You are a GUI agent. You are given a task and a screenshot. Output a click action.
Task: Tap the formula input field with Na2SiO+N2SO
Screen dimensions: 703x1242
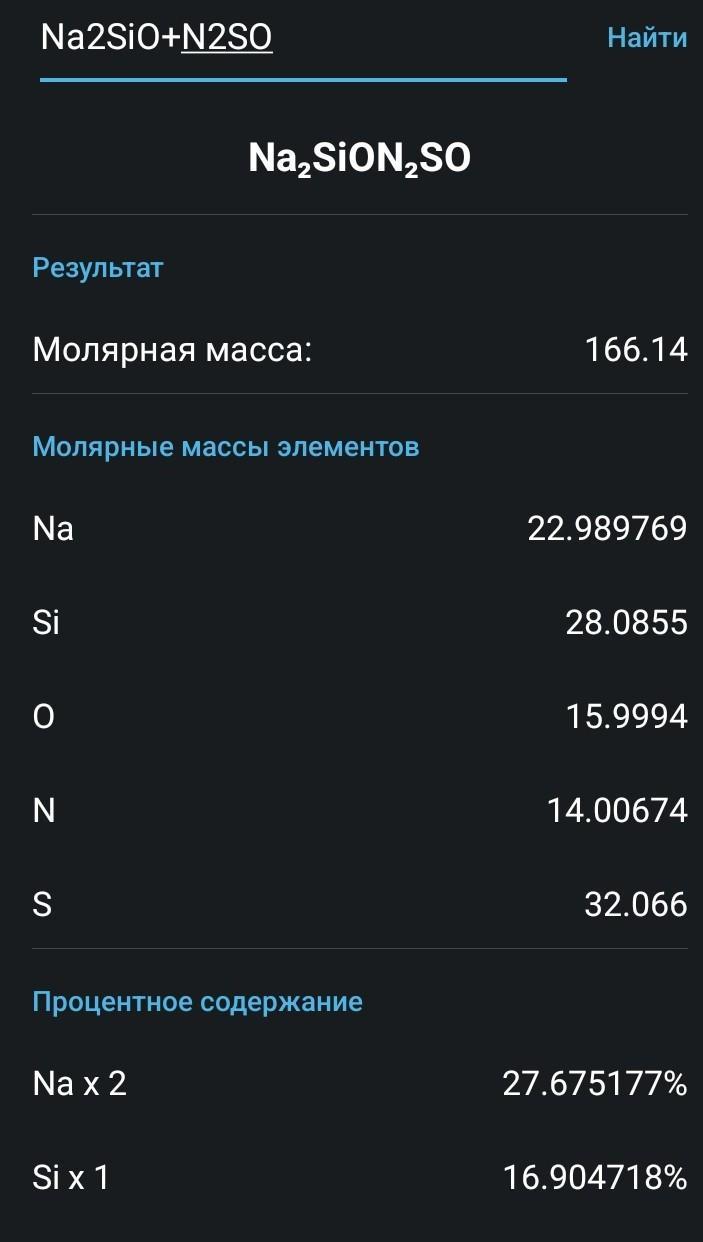(303, 40)
